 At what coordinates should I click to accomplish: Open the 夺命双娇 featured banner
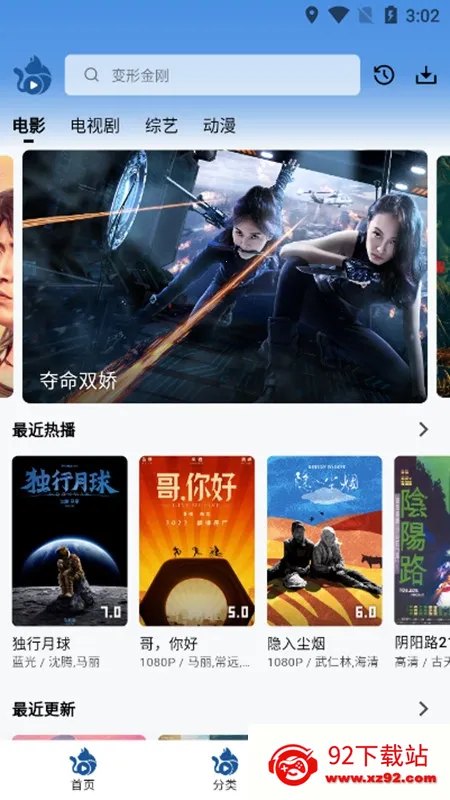pyautogui.click(x=224, y=276)
